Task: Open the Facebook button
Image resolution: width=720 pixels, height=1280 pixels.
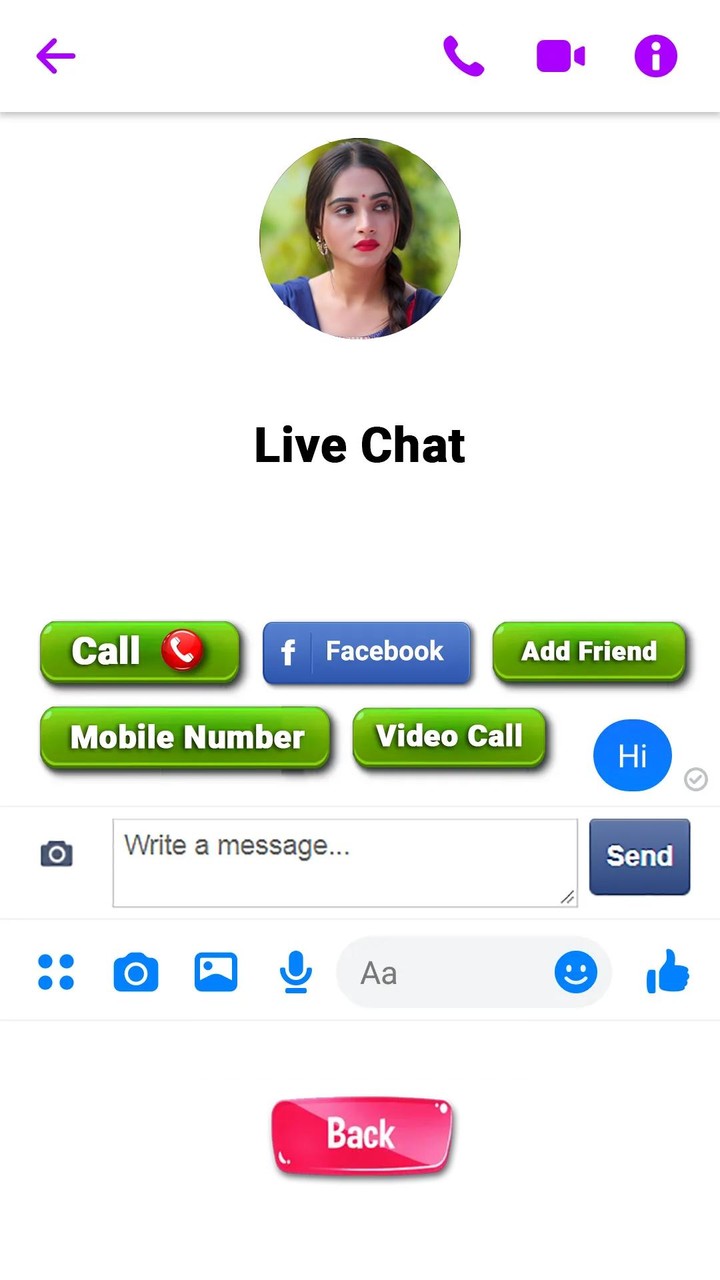Action: click(x=367, y=652)
